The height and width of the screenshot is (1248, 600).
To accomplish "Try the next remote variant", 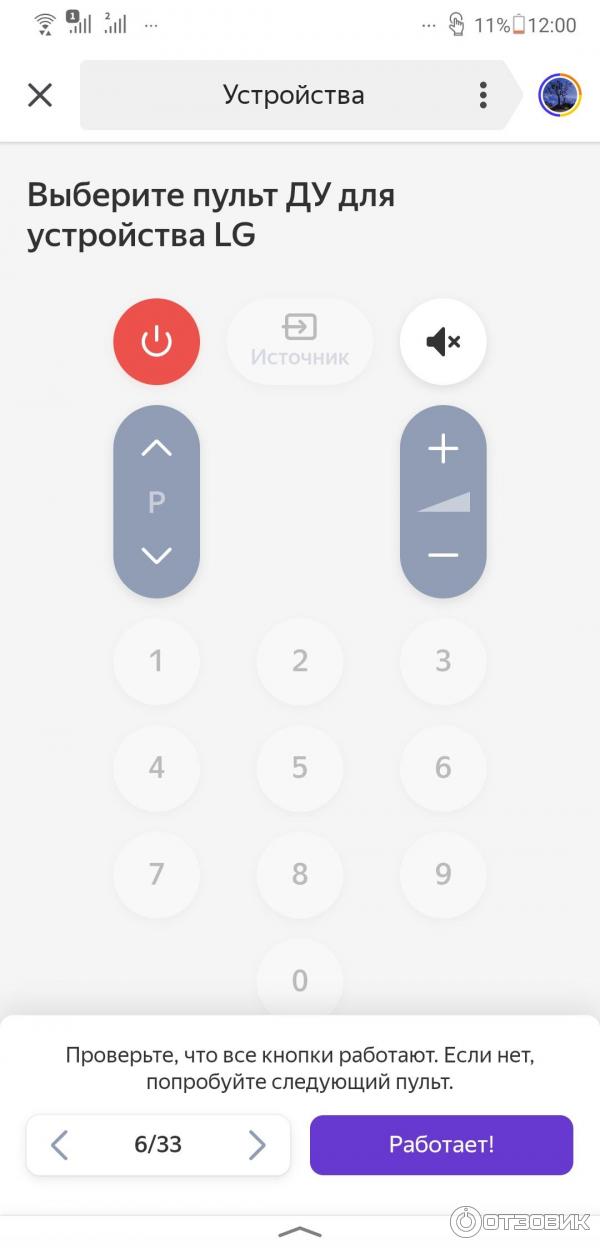I will coord(257,1145).
